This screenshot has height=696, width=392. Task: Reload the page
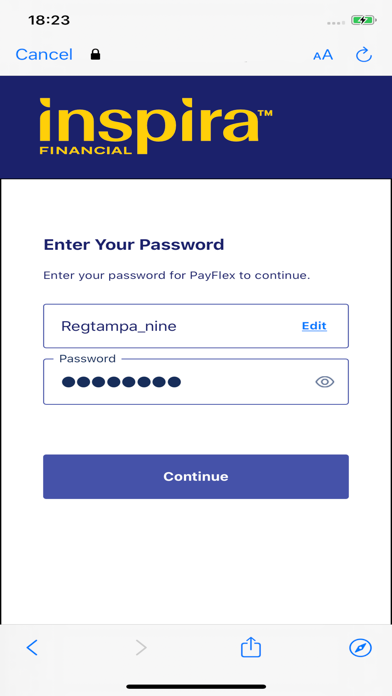(364, 55)
